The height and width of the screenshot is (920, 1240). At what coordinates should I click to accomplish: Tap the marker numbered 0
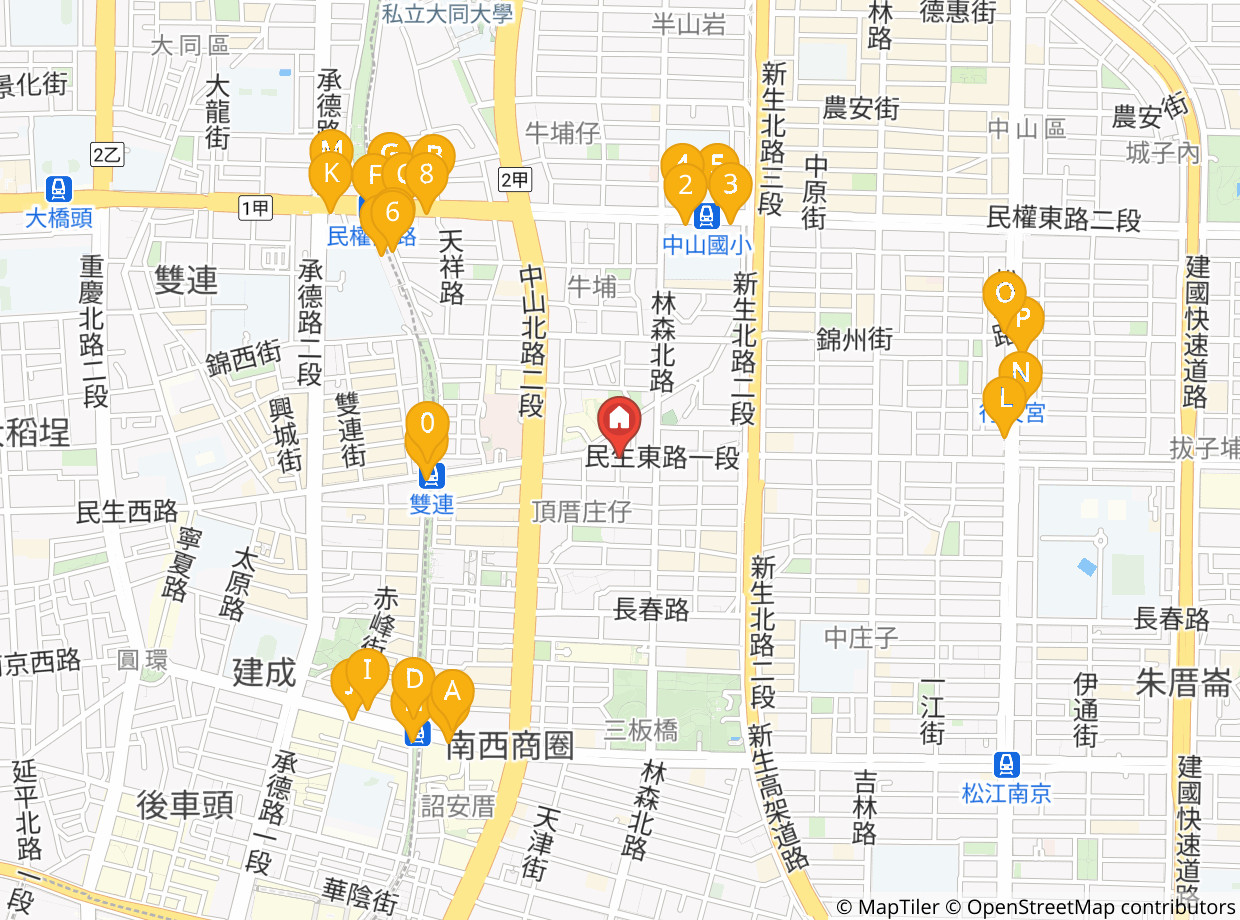(x=427, y=423)
